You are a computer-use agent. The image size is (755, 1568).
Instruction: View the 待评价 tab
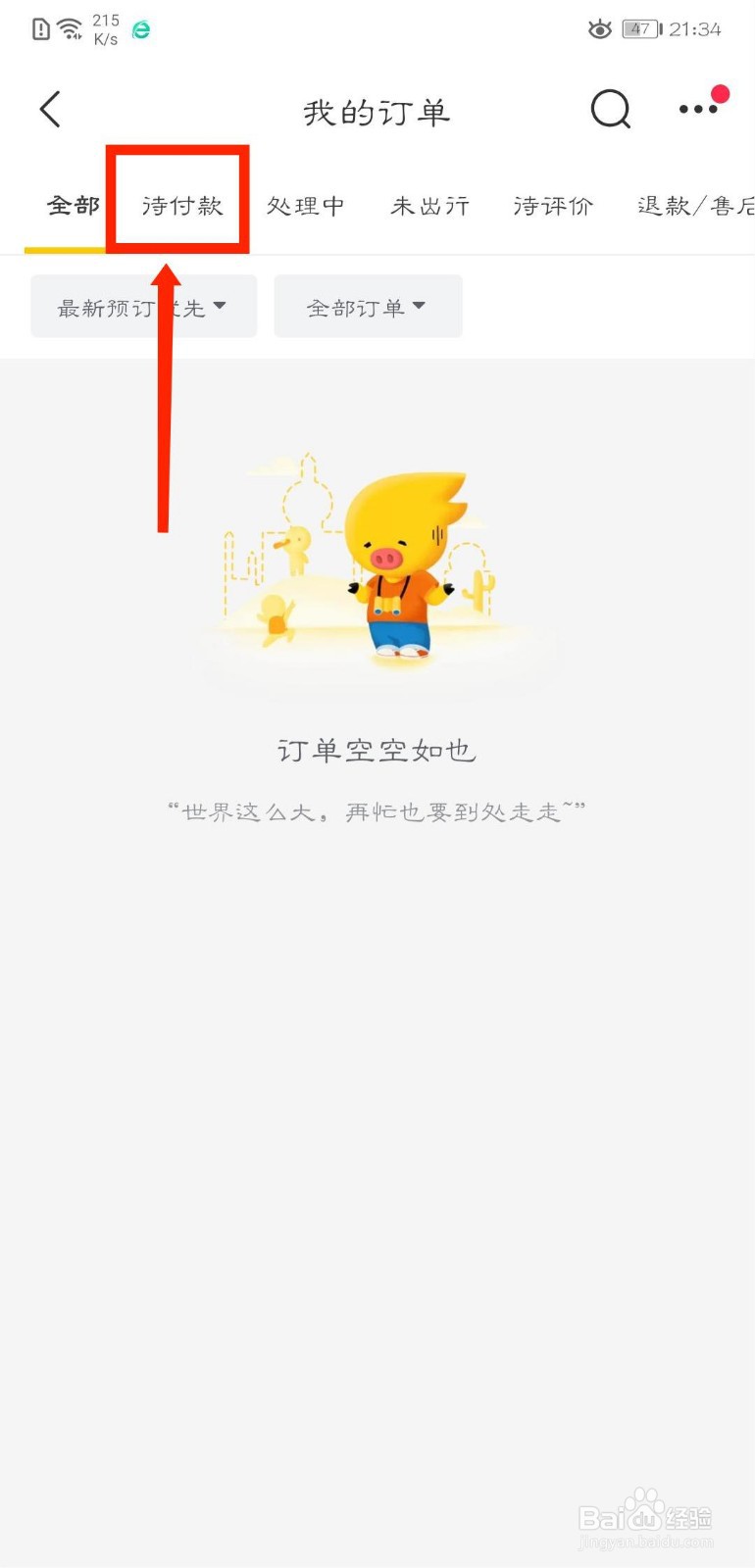click(553, 206)
